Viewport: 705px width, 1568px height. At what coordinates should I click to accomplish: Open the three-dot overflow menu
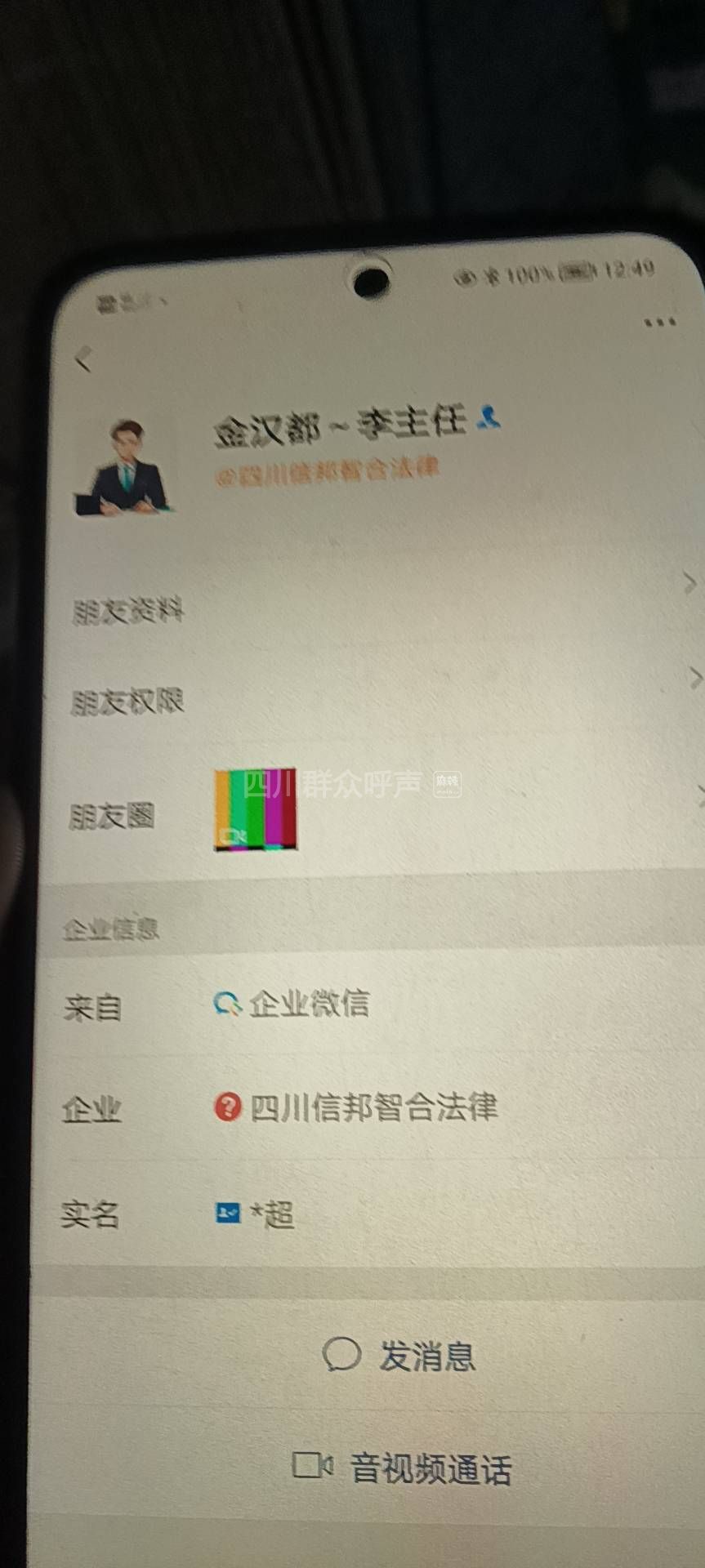[x=659, y=322]
